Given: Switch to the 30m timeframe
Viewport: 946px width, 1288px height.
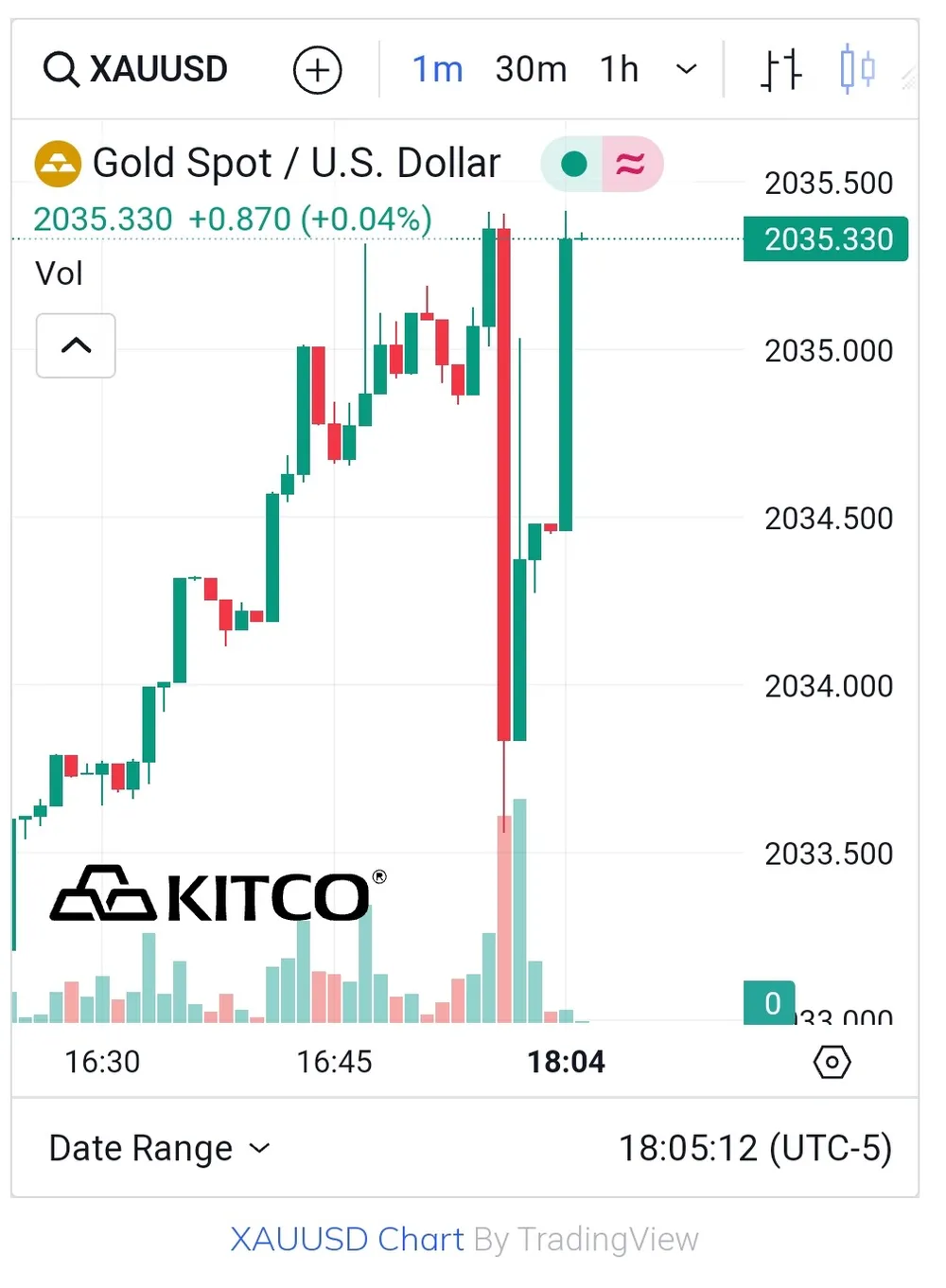Looking at the screenshot, I should pyautogui.click(x=531, y=68).
